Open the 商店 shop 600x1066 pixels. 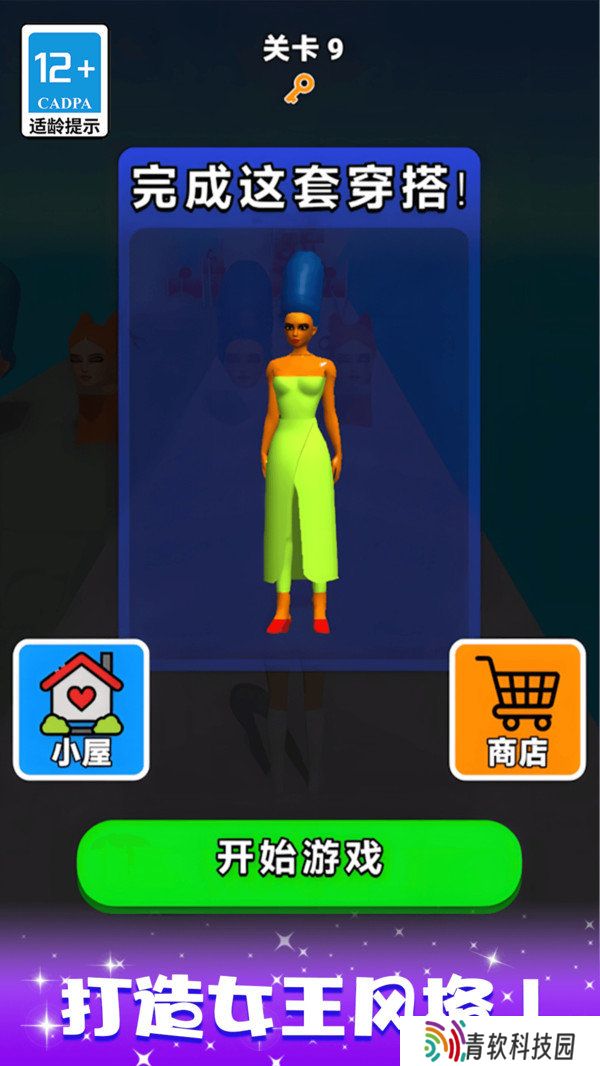pos(518,709)
